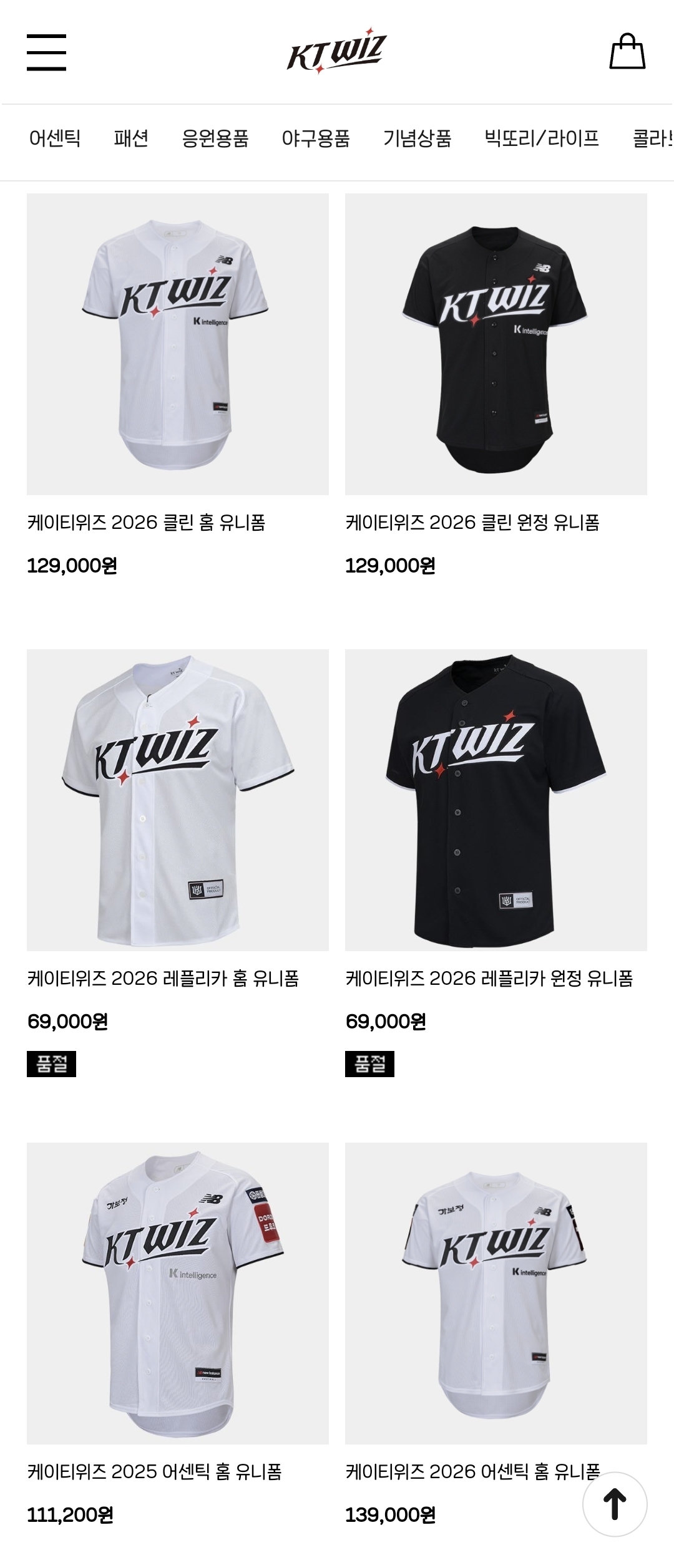Switch to the 어센틱 category tab
The image size is (674, 1568).
click(x=55, y=138)
